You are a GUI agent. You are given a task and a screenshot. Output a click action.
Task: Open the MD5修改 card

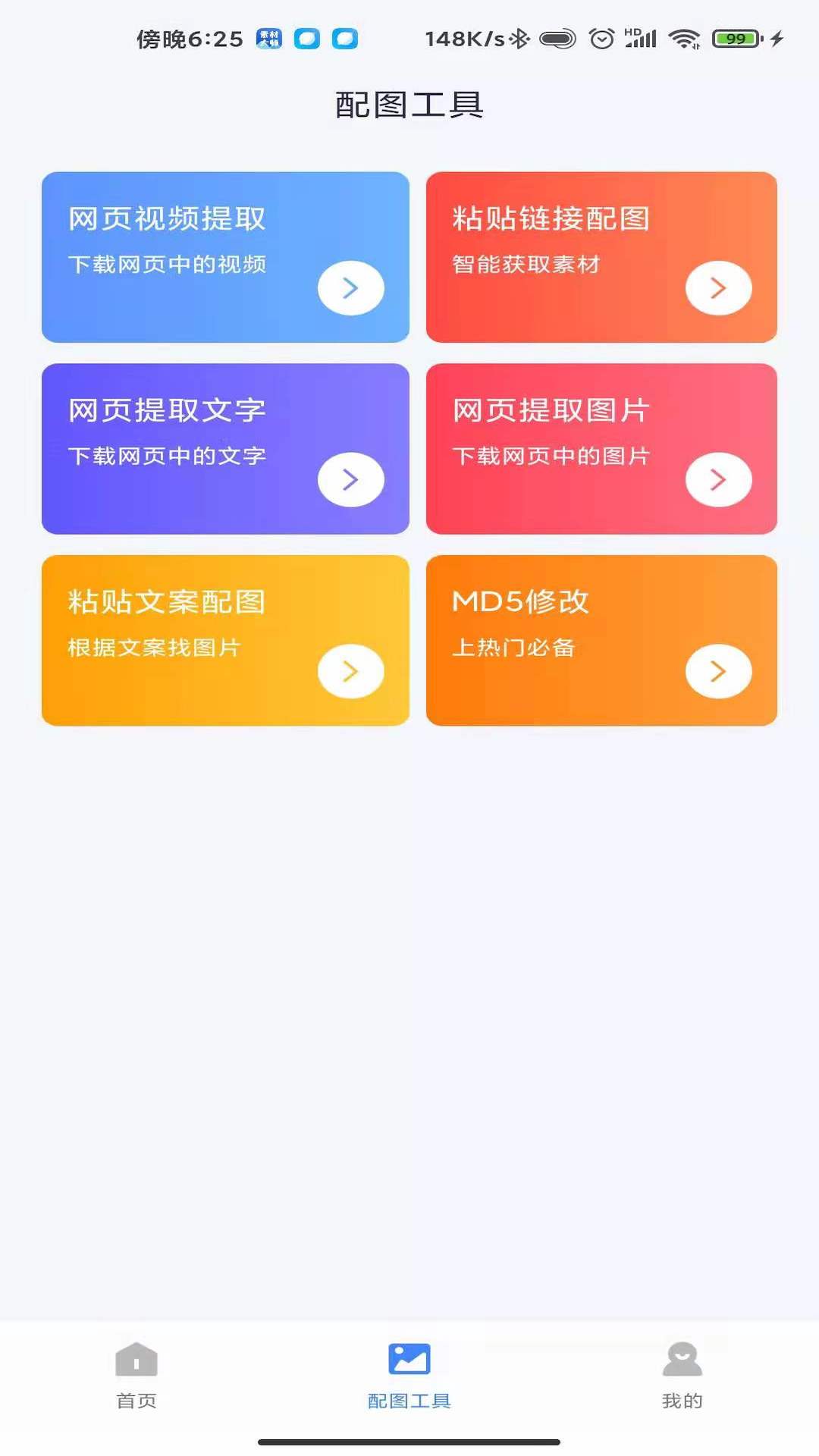coord(601,641)
